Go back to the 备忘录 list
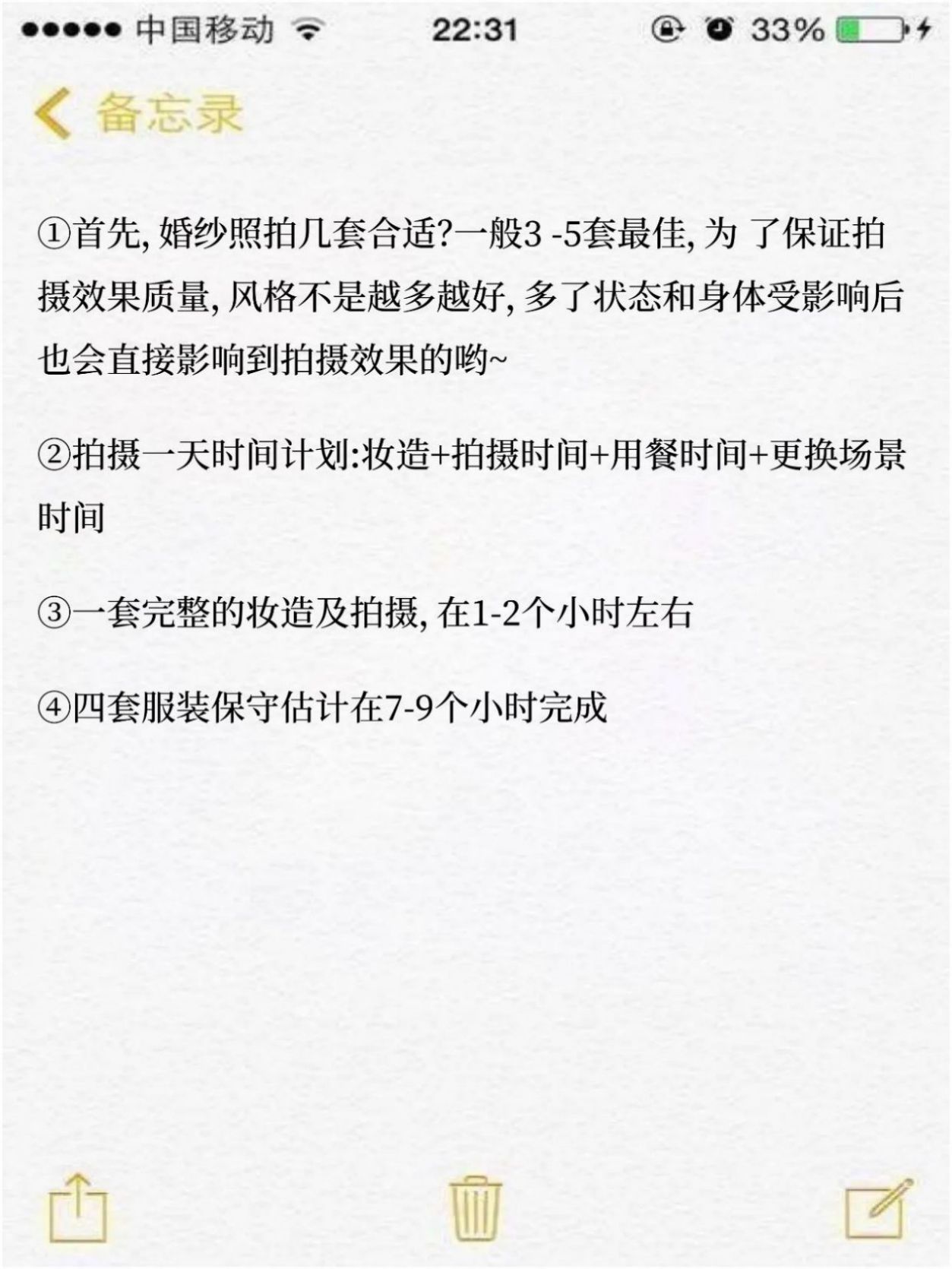 point(137,115)
